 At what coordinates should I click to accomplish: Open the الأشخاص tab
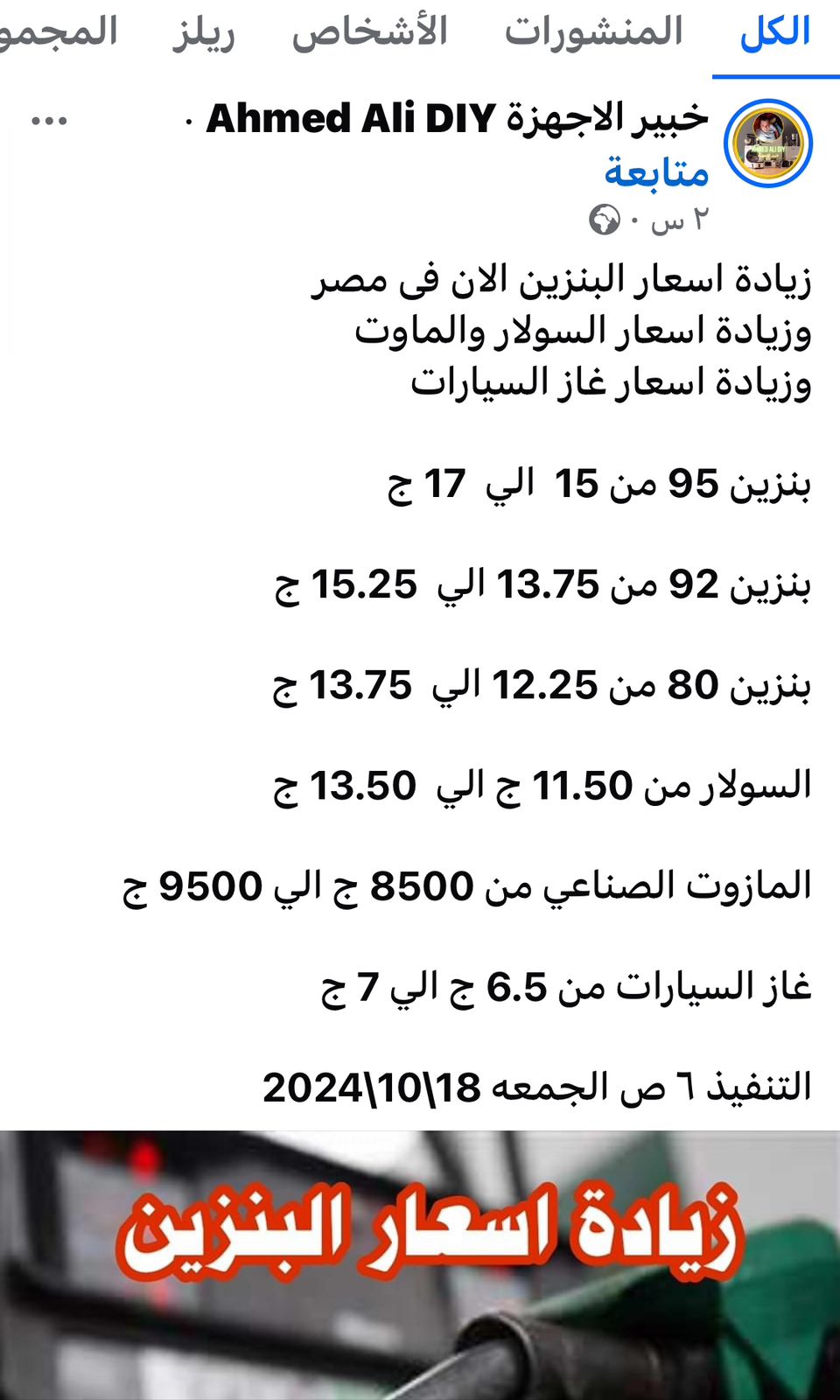tap(369, 33)
